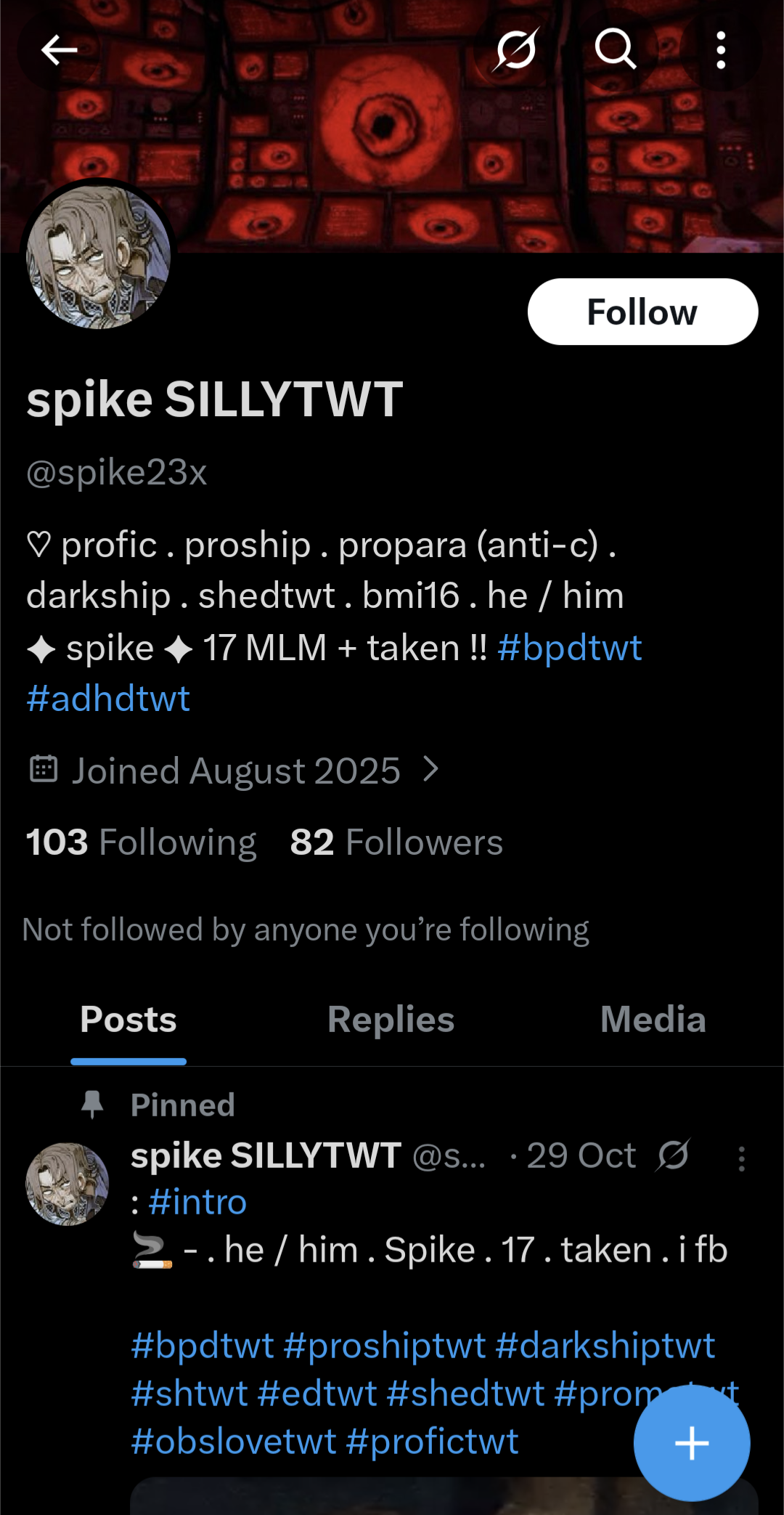
Task: Open the #proshiptwt hashtag
Action: (385, 1346)
